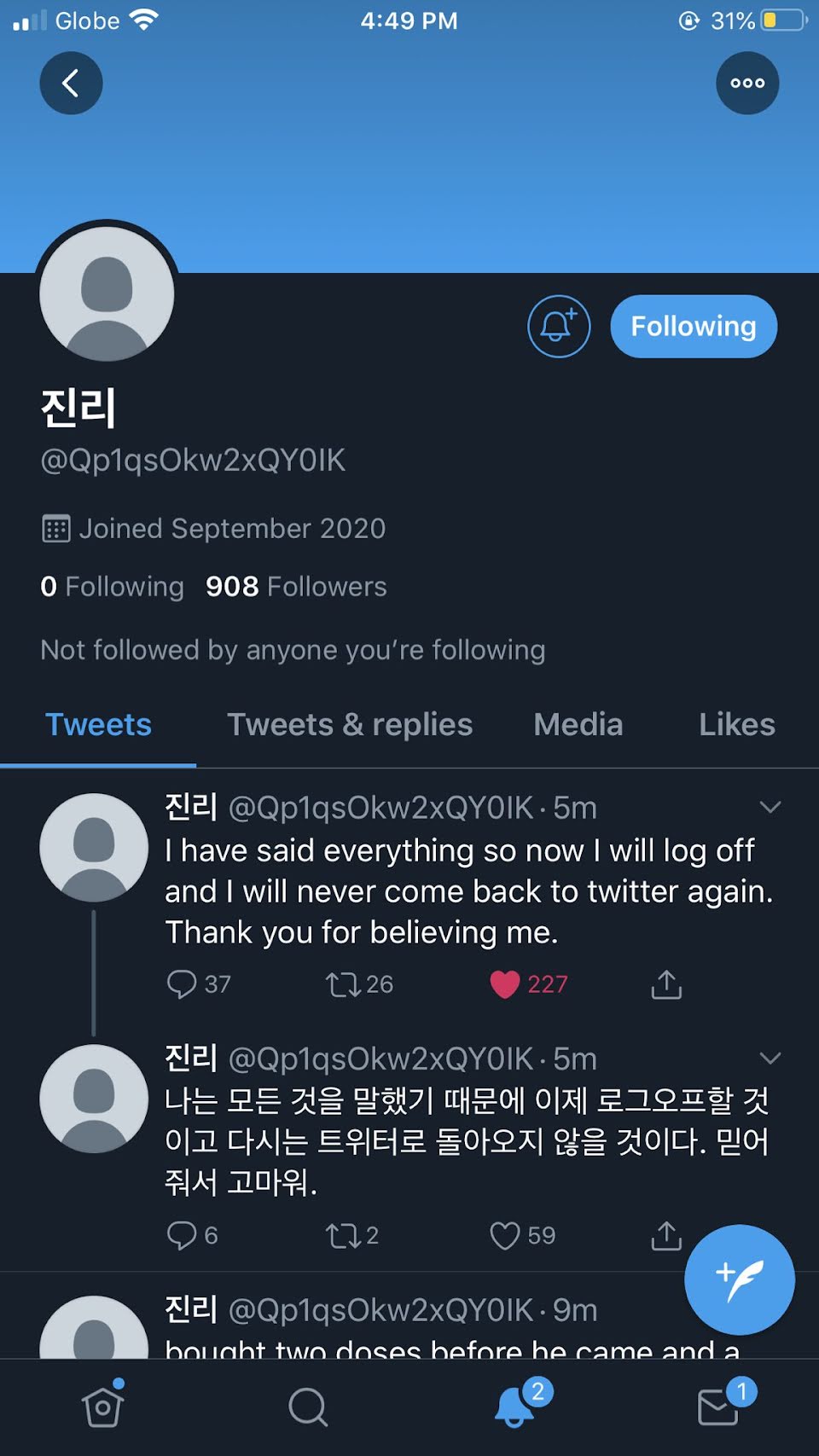Switch to the Likes tab
This screenshot has width=819, height=1456.
coord(736,725)
